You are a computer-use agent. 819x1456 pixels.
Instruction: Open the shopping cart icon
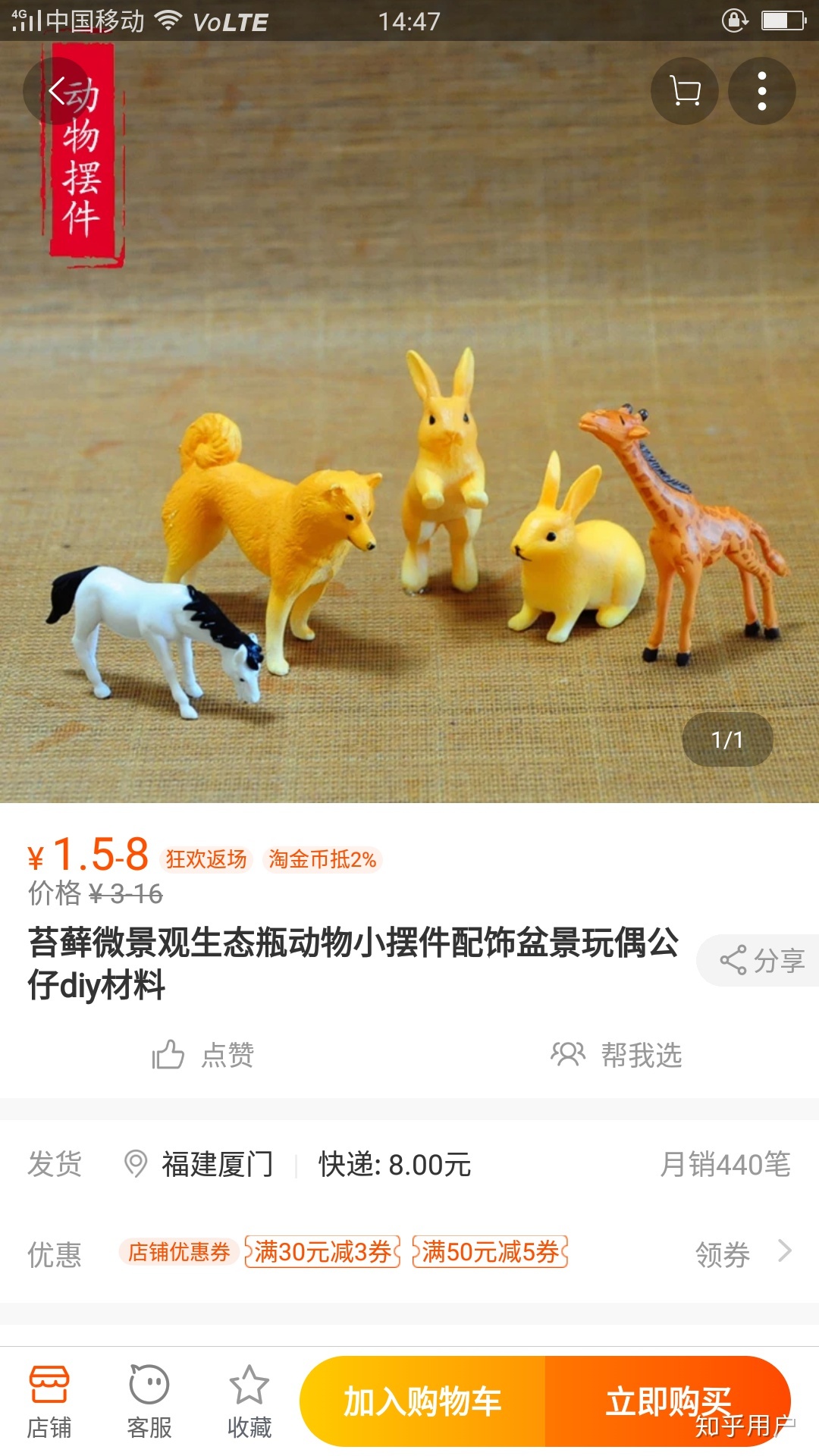[x=685, y=91]
